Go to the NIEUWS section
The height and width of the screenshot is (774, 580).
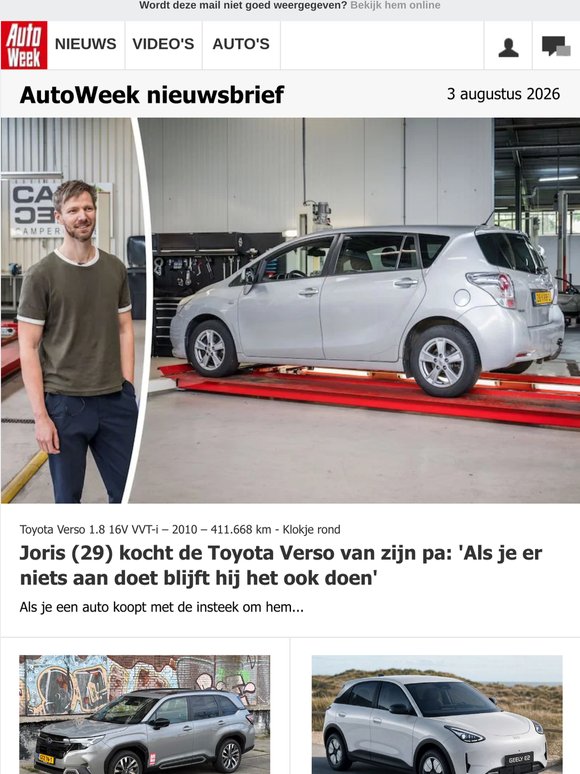tap(85, 44)
